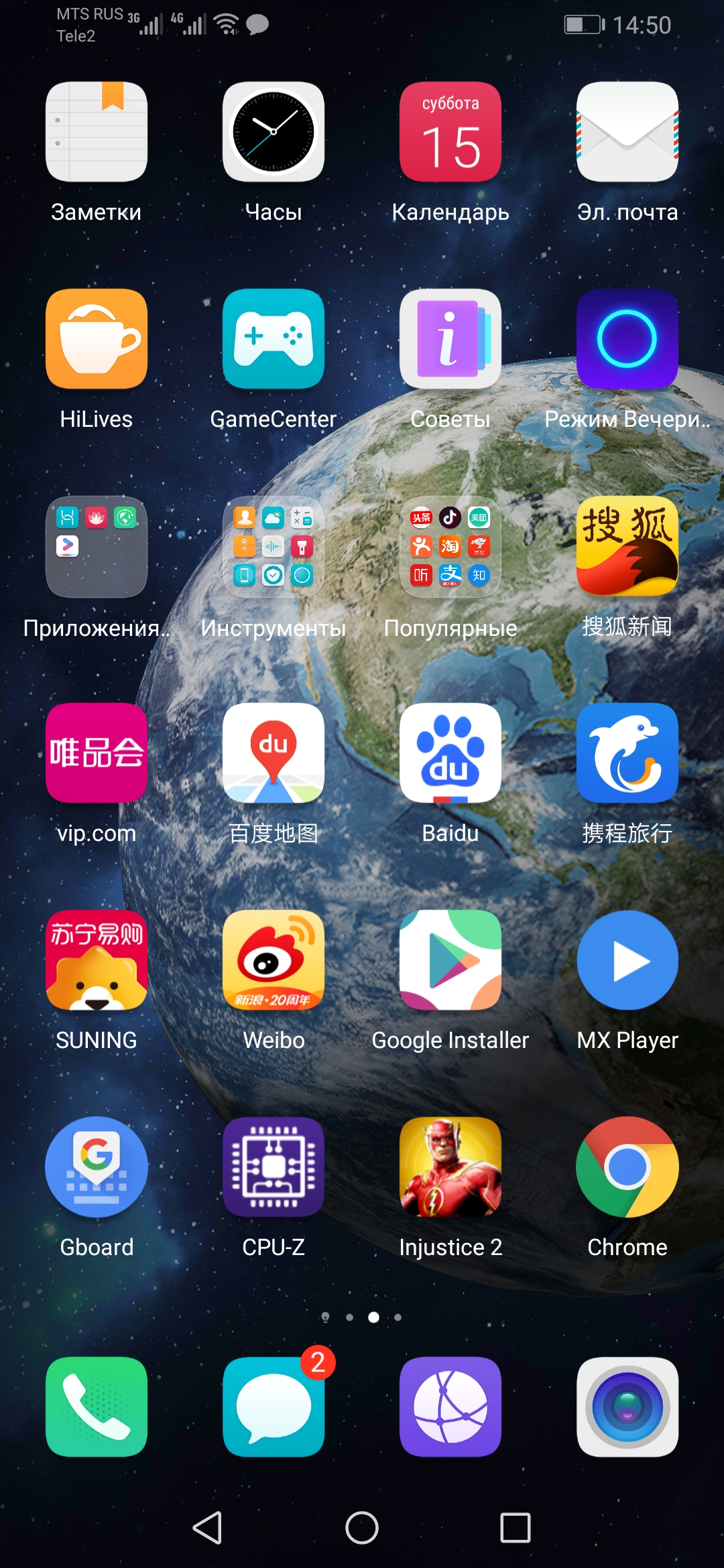Open the Календарь calendar app
This screenshot has height=1568, width=724.
click(450, 132)
